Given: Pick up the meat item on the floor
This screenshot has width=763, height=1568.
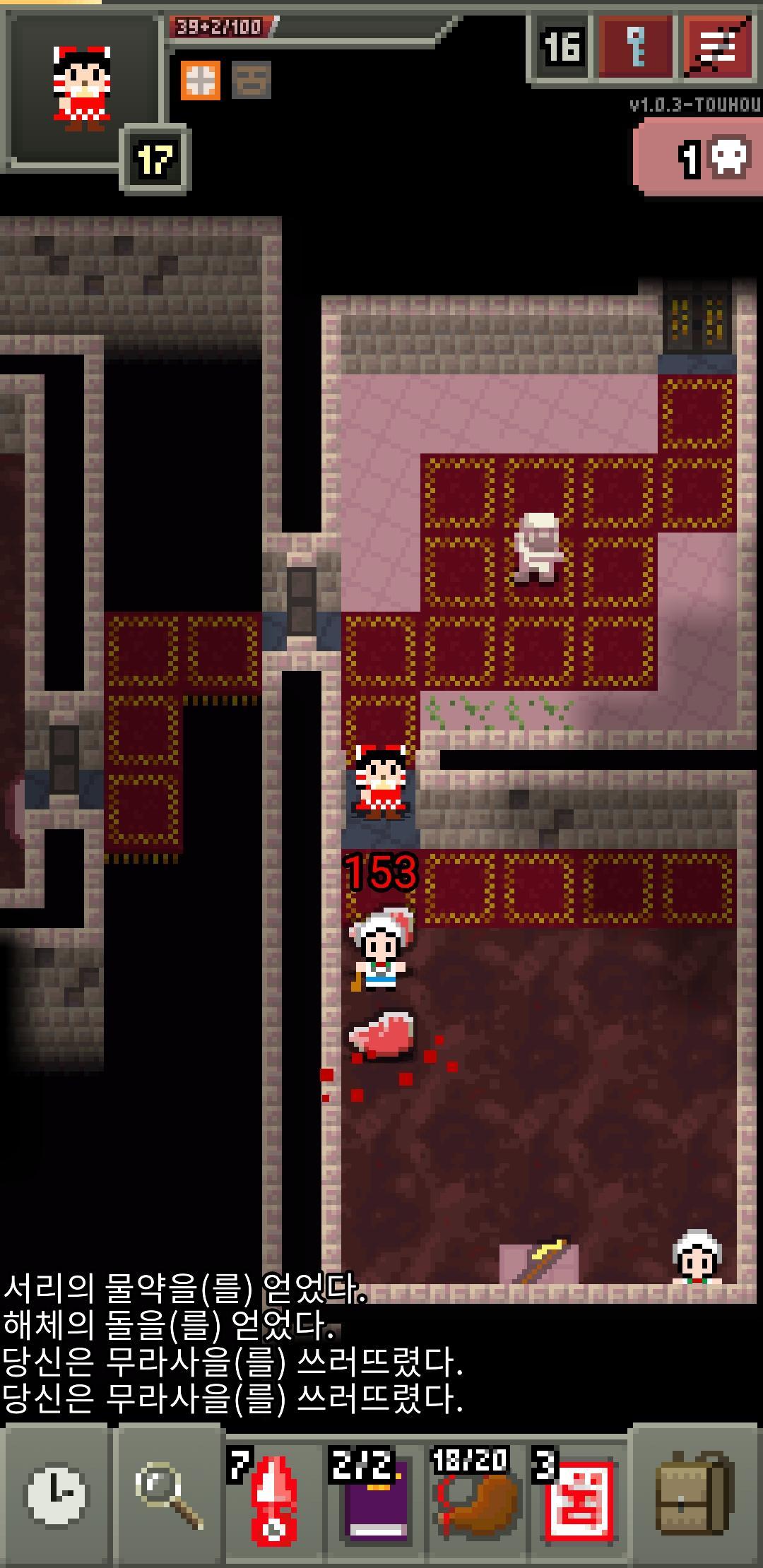Looking at the screenshot, I should [382, 1034].
